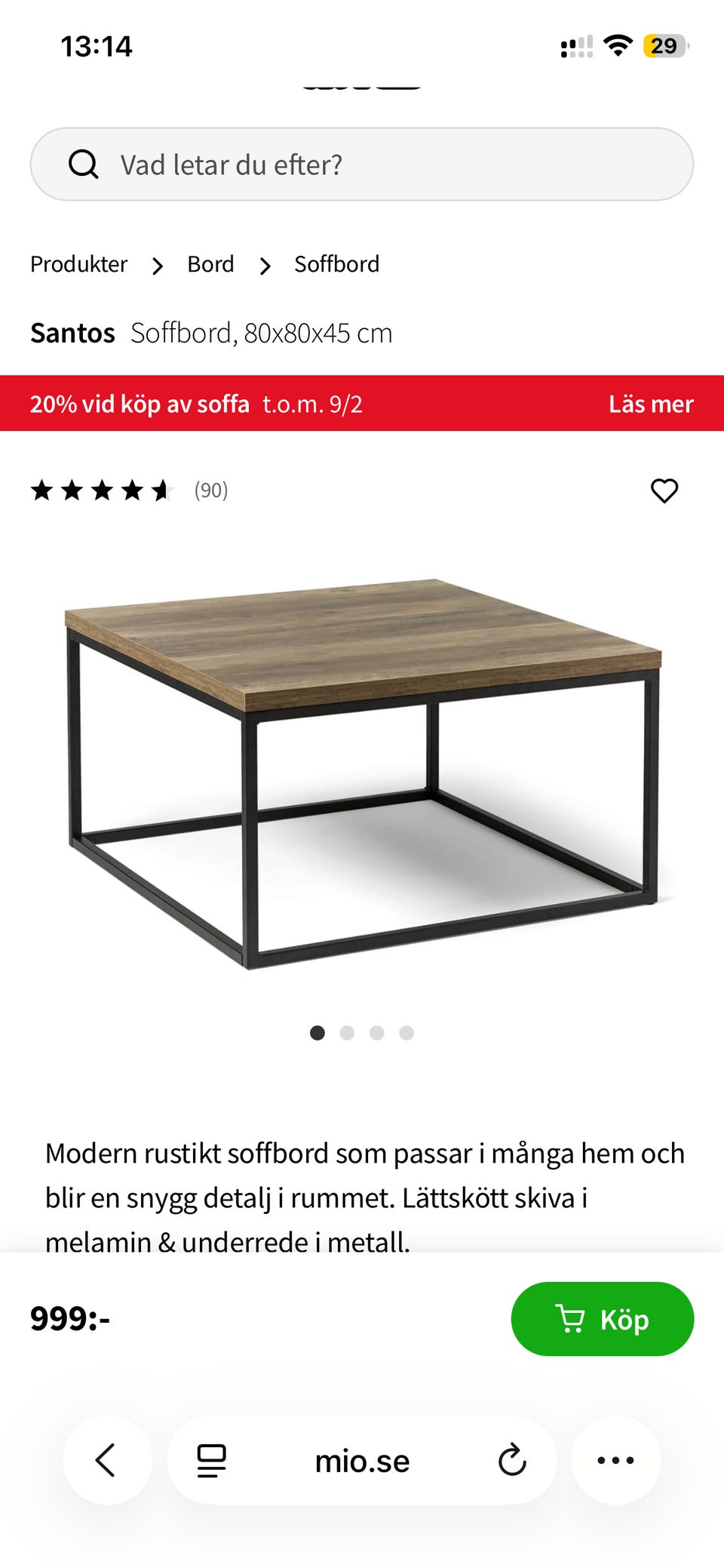Open the Santos coffee table image
This screenshot has height=1568, width=724.
[362, 773]
